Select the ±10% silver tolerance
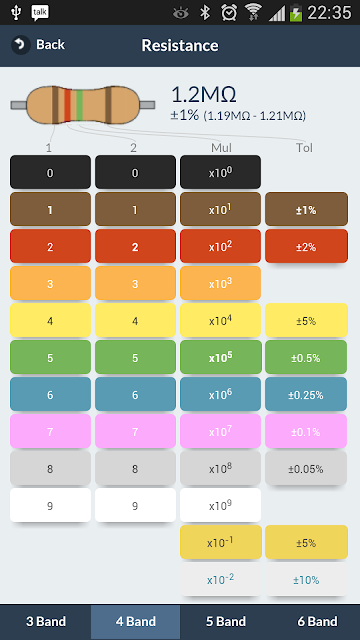360x640 pixels. coord(306,579)
